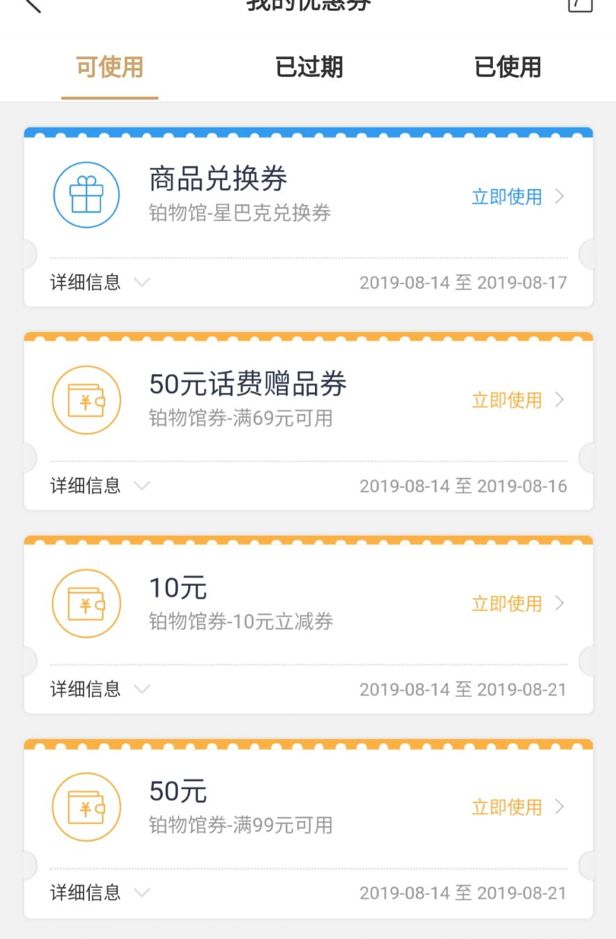Expand 详细信息 for 50元话费赠品券
This screenshot has width=616, height=939.
click(99, 486)
